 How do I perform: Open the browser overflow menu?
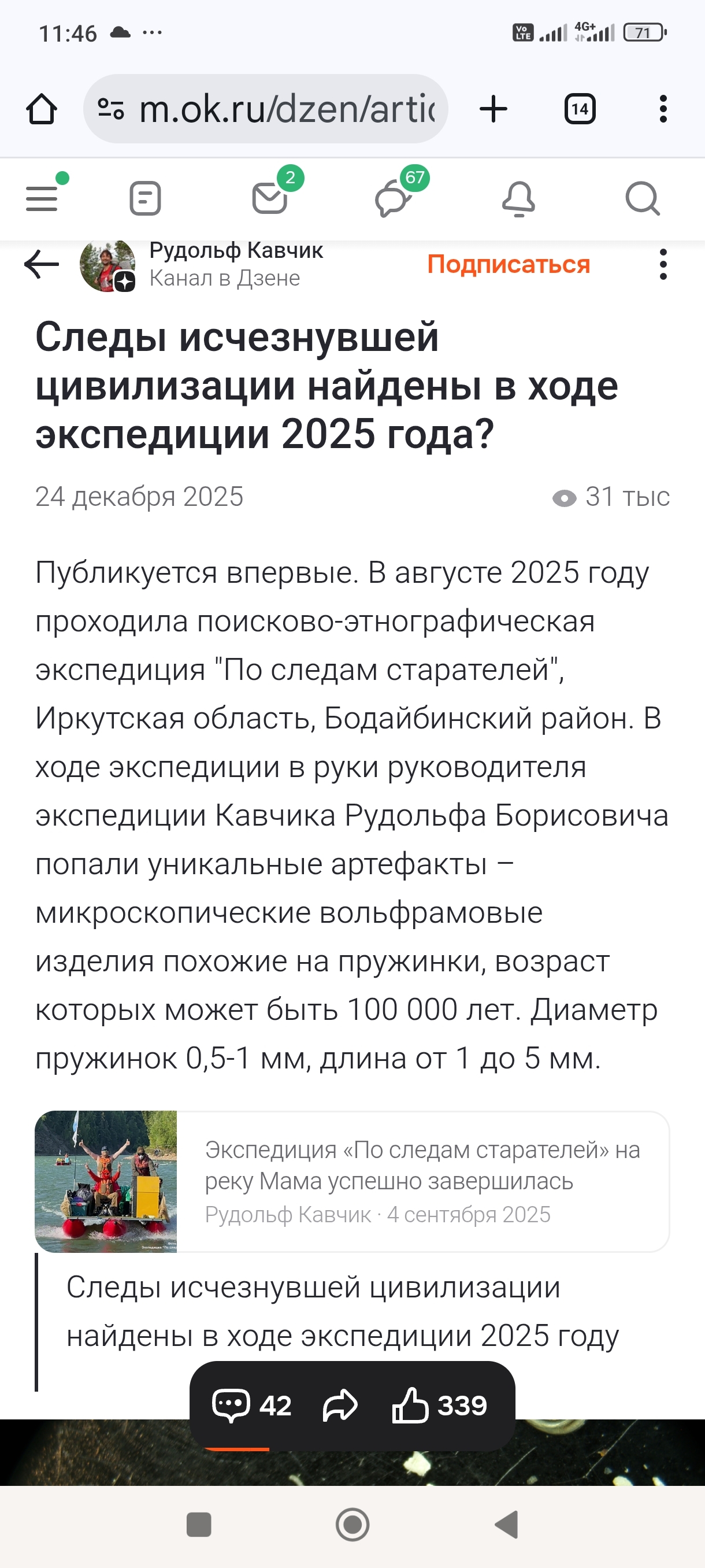[x=663, y=110]
